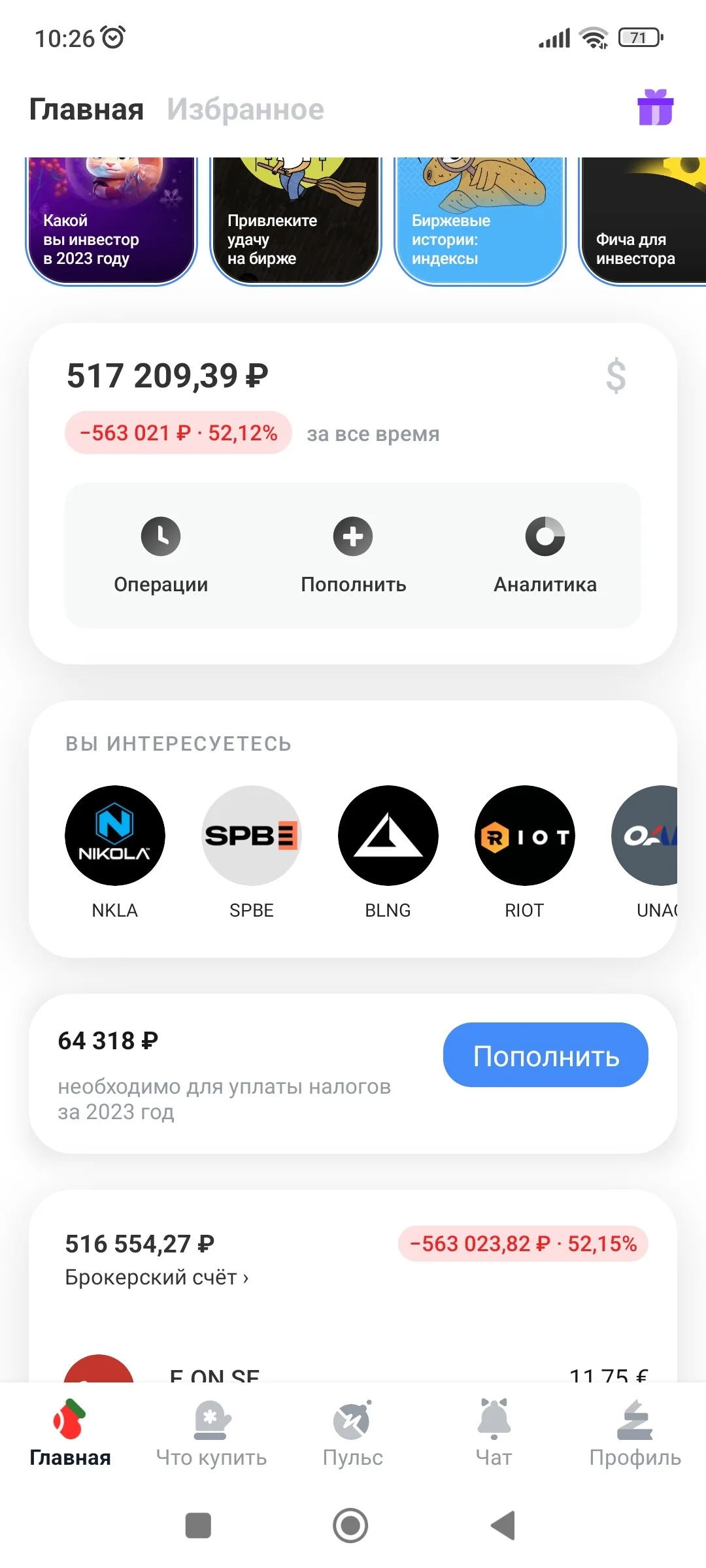Screen dimensions: 706x1568
Task: Open Брокерский счёт details
Action: pos(157,1277)
